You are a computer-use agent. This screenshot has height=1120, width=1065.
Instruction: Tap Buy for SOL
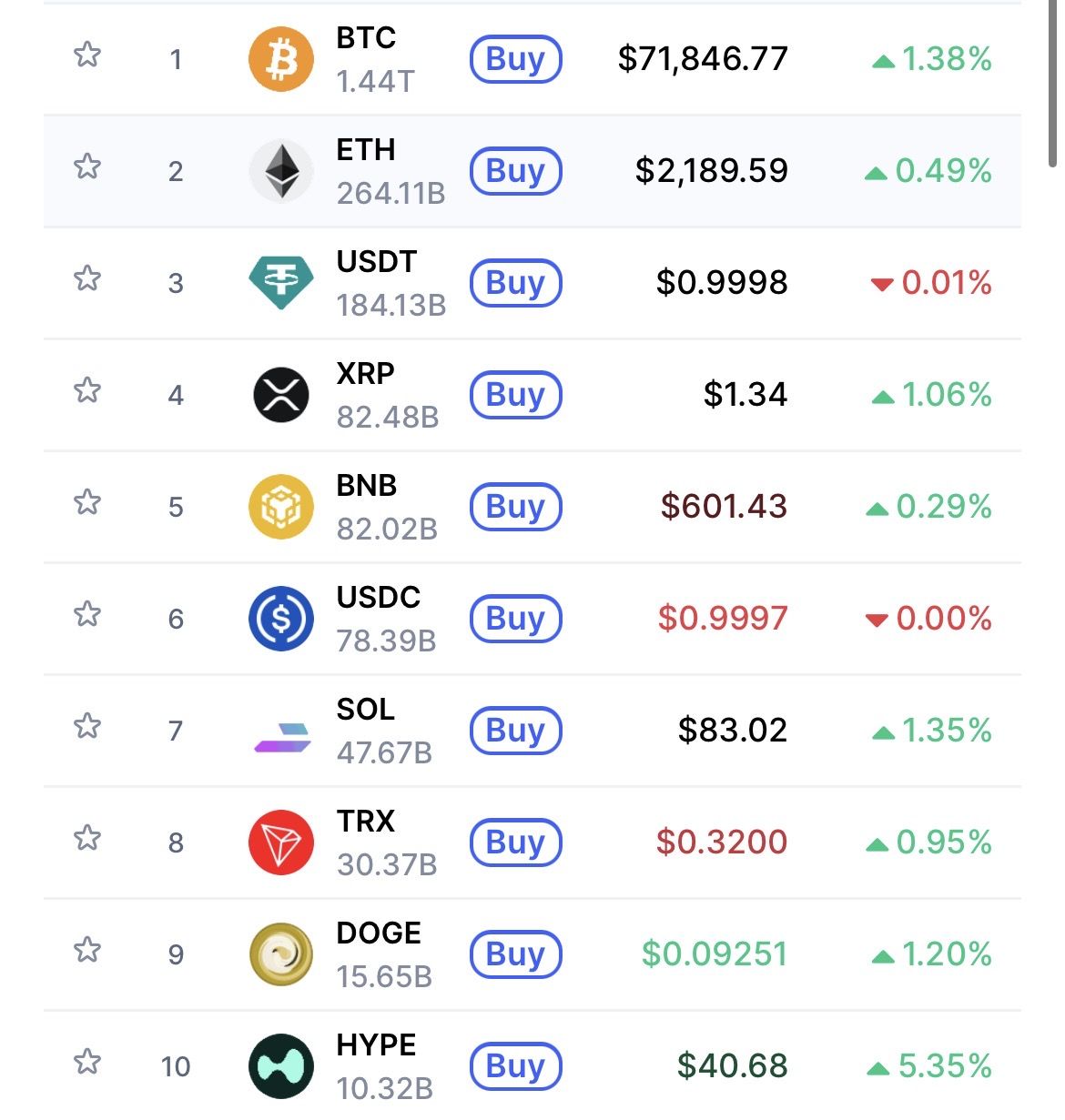point(515,731)
